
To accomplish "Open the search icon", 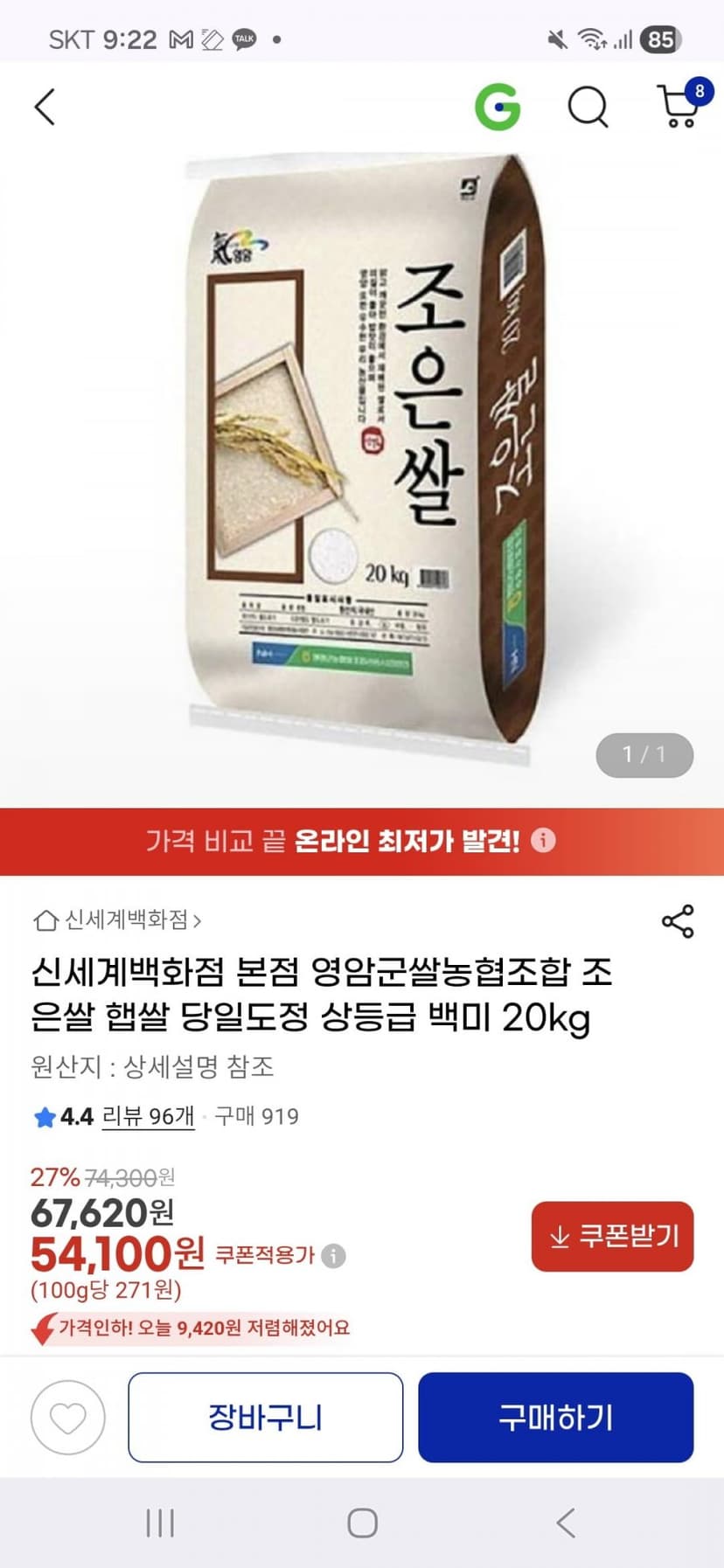I will click(588, 108).
